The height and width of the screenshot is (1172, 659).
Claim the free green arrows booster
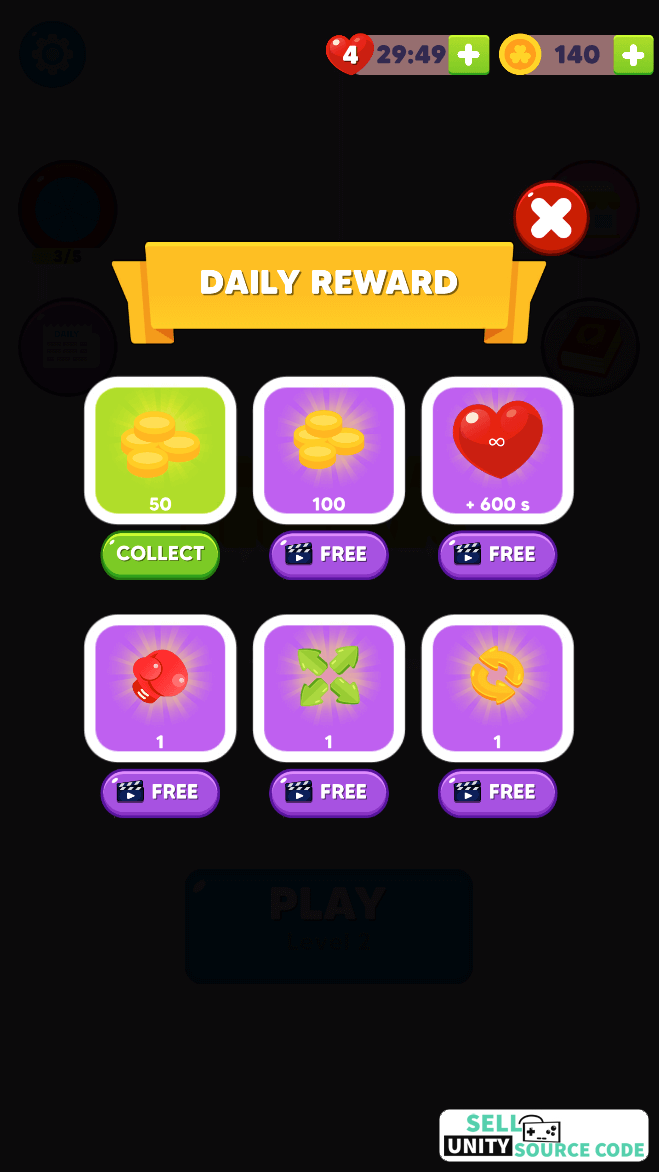coord(329,792)
